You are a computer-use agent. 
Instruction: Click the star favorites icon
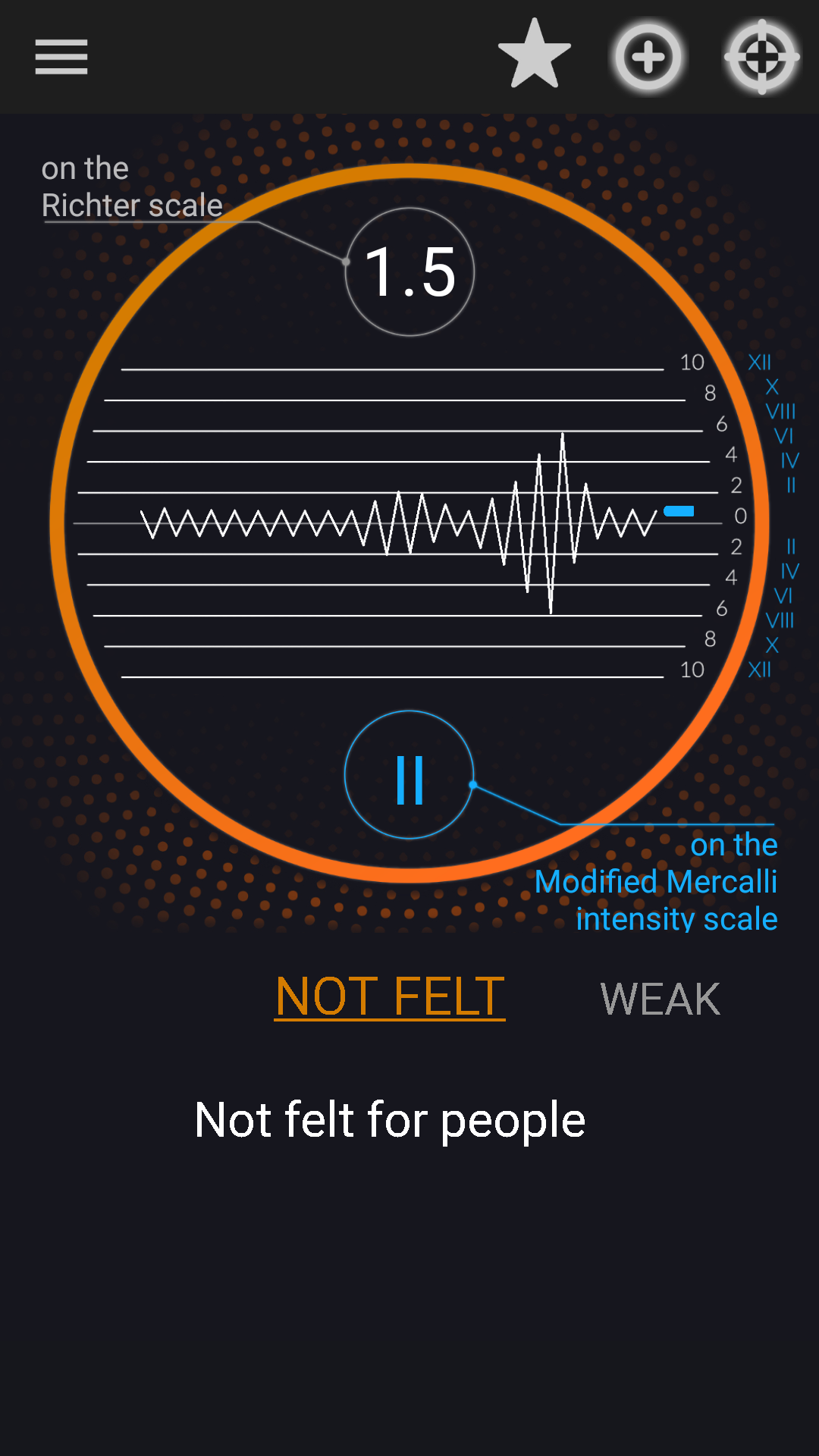(535, 53)
